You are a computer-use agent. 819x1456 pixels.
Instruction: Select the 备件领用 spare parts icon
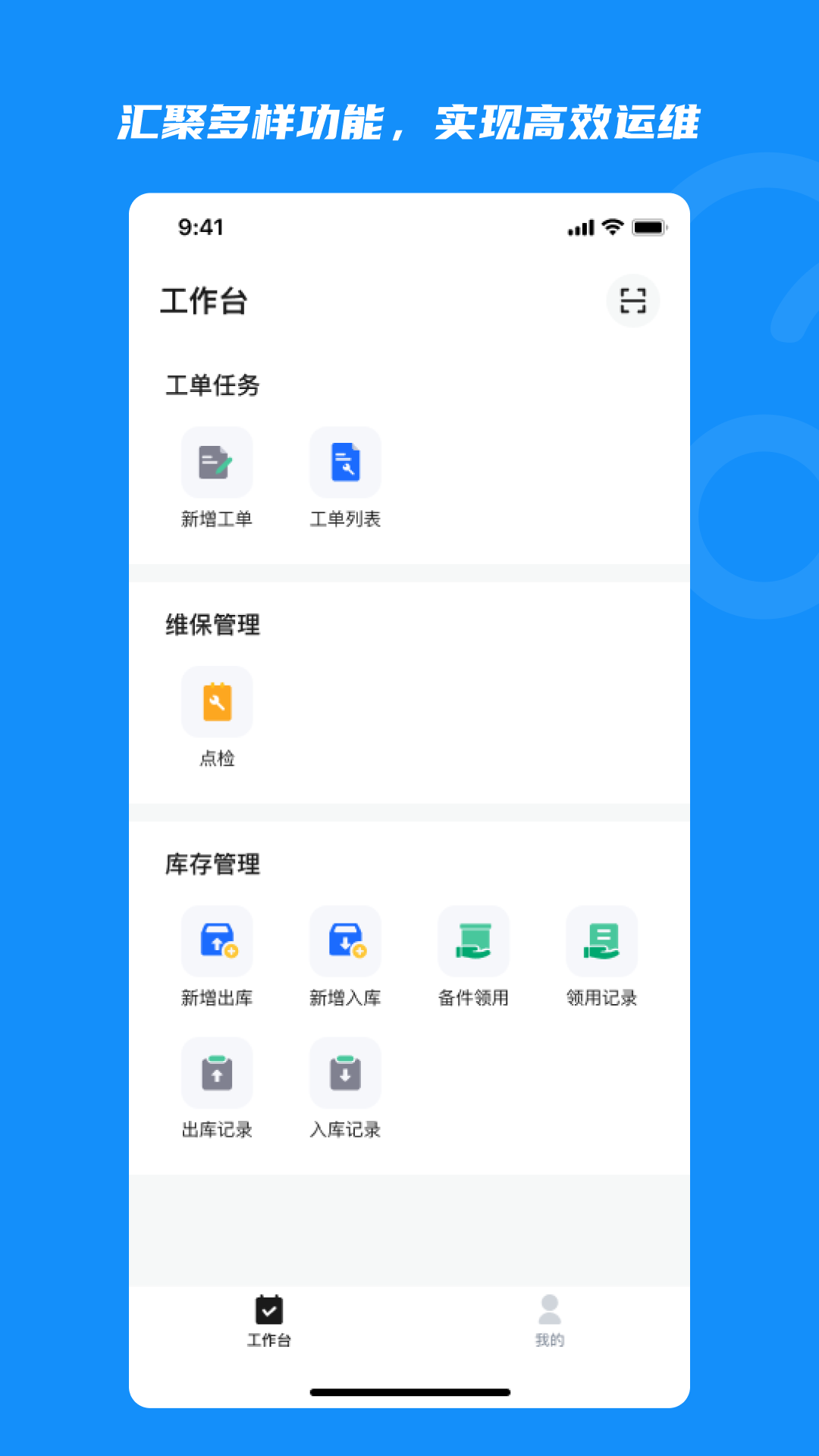click(x=473, y=940)
